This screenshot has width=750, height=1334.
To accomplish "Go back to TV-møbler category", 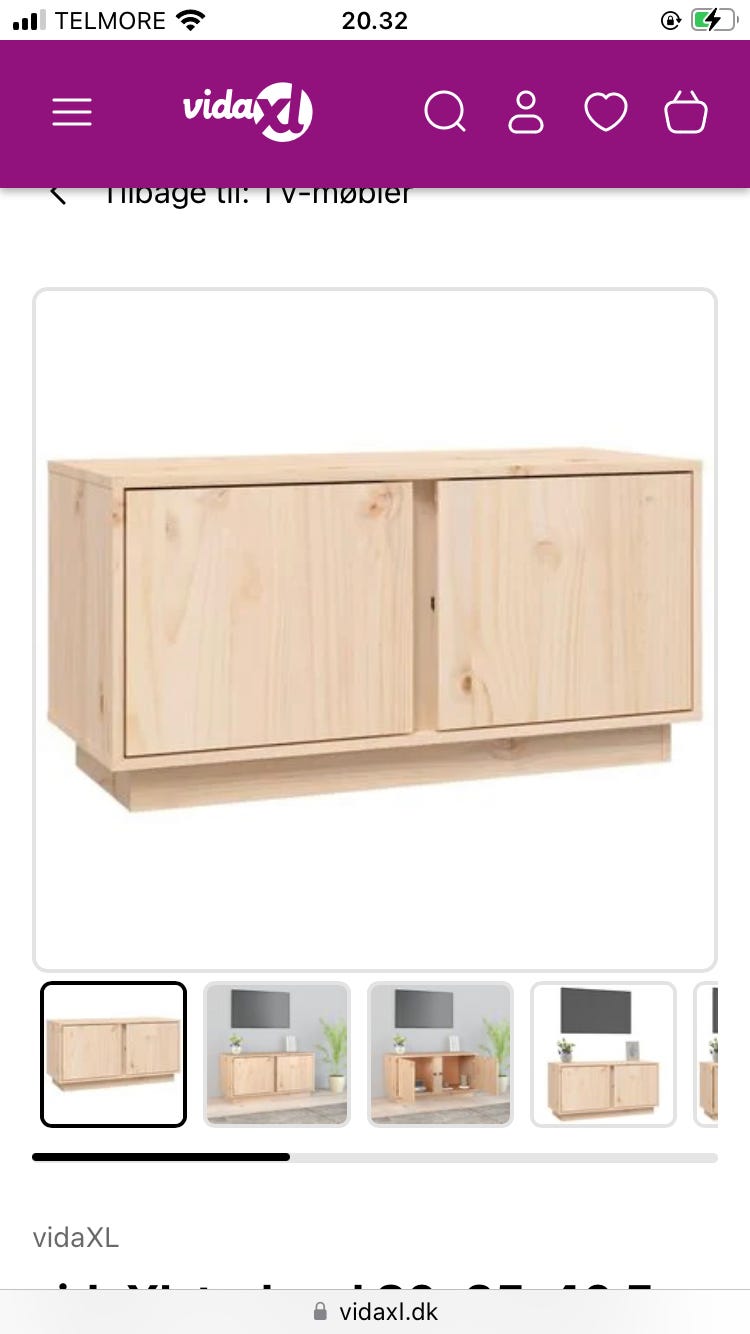I will [230, 194].
